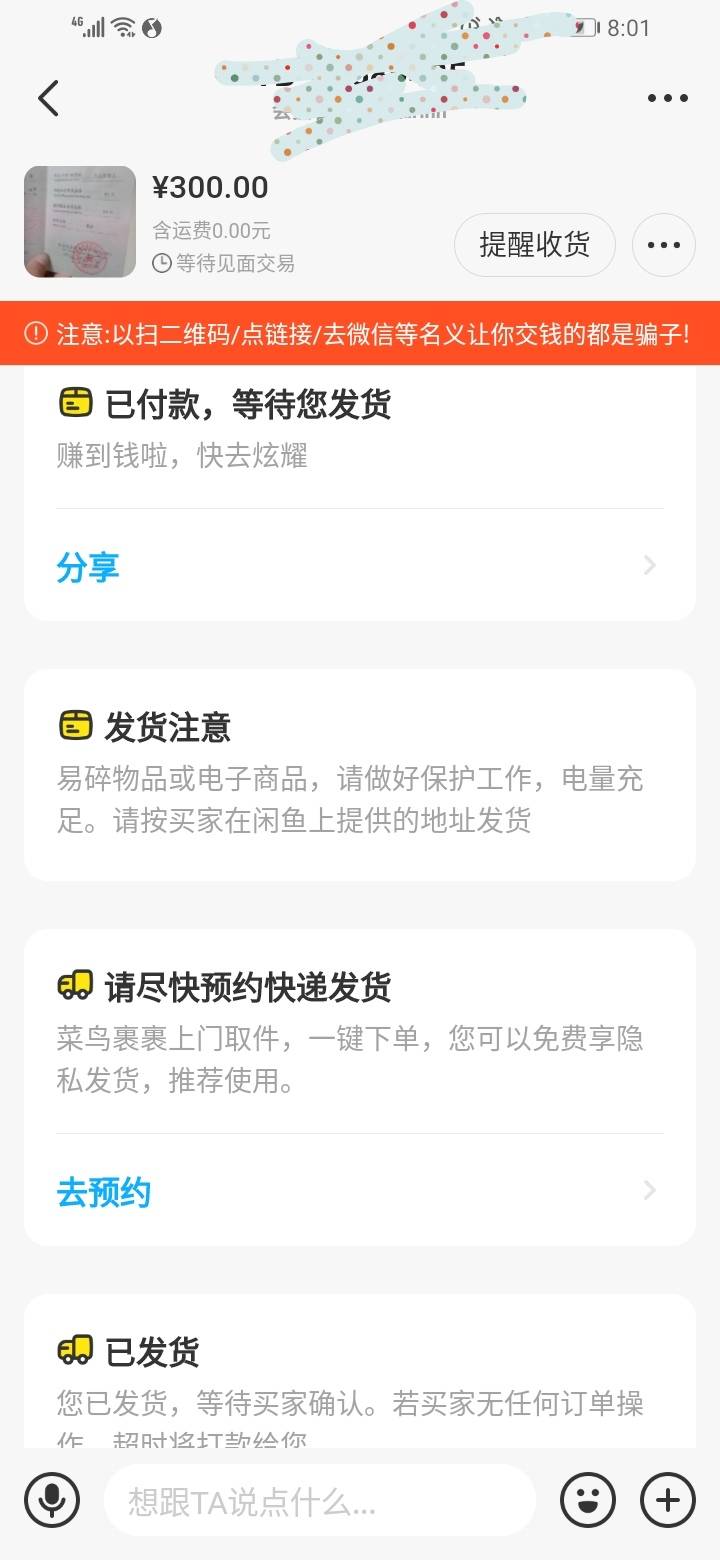Expand the chevron next to 分享
The image size is (720, 1560).
pyautogui.click(x=650, y=565)
